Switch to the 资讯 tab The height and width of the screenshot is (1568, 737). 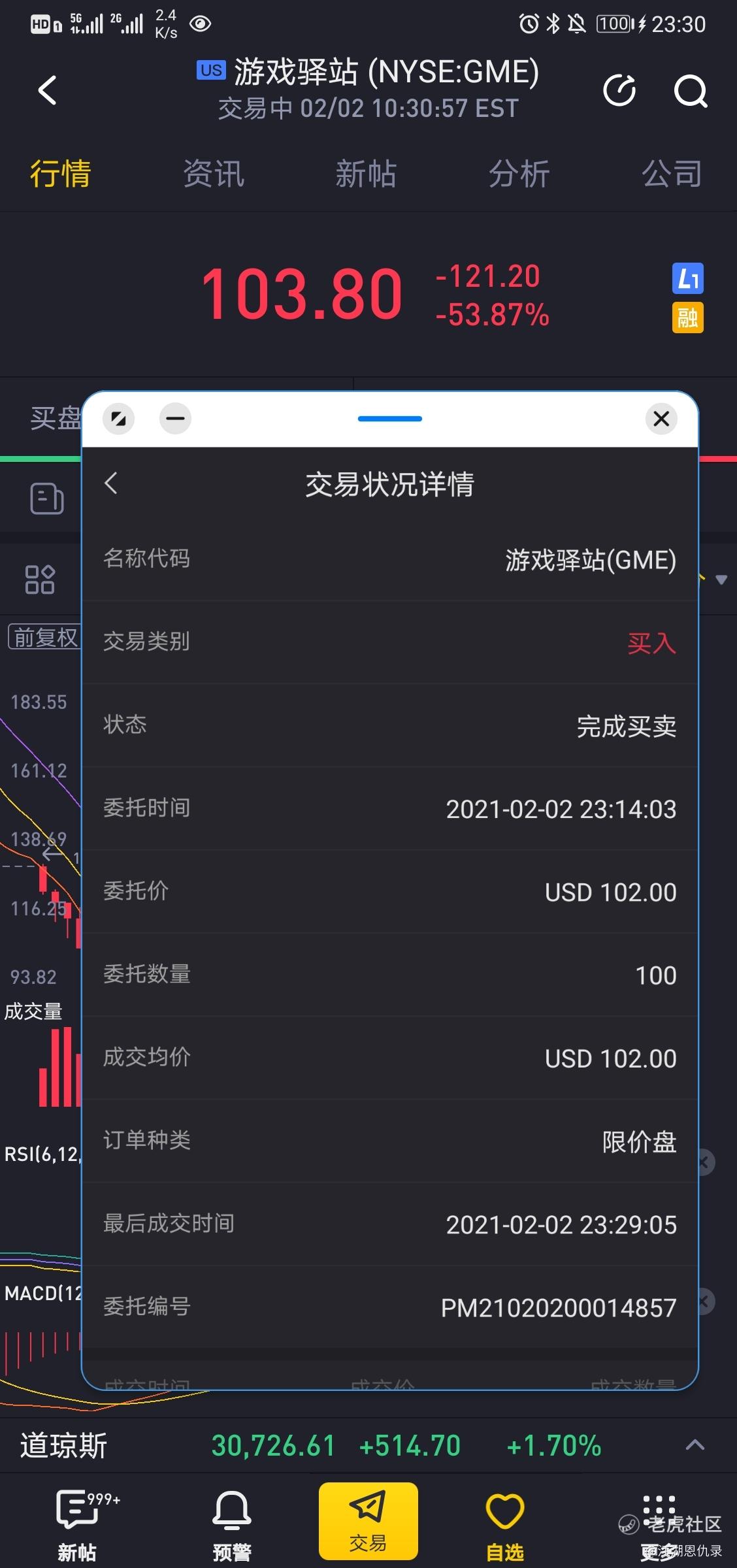pos(213,174)
